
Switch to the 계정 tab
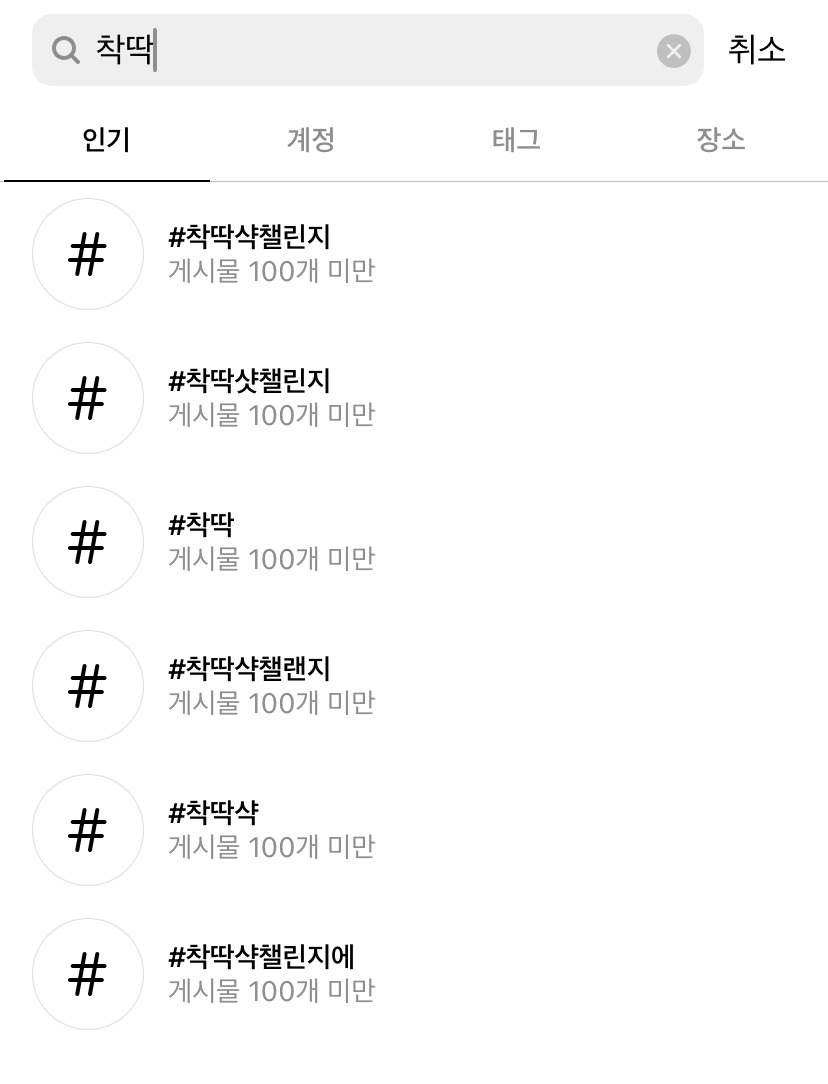(x=310, y=141)
